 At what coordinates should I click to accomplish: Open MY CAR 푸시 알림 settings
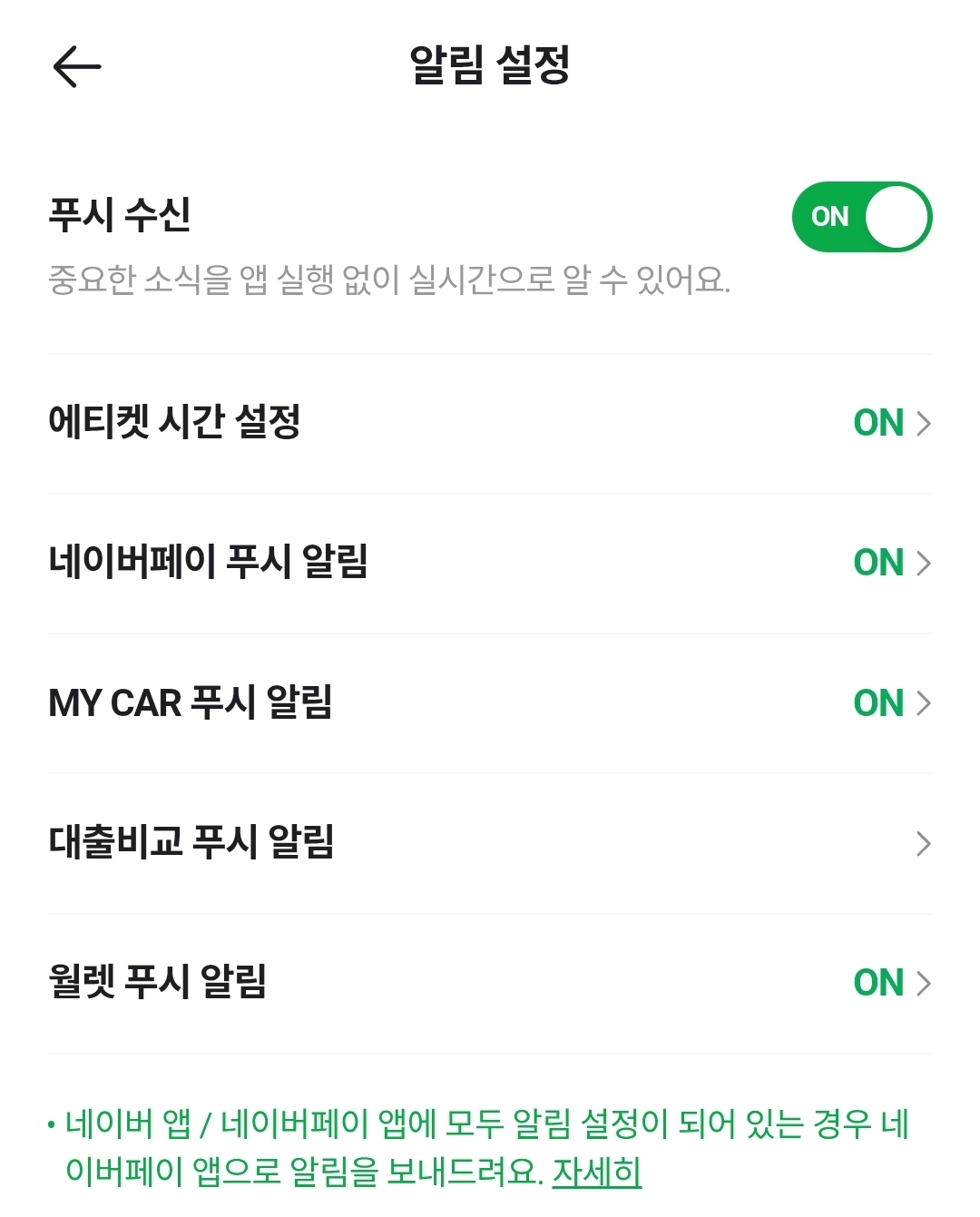[x=490, y=703]
